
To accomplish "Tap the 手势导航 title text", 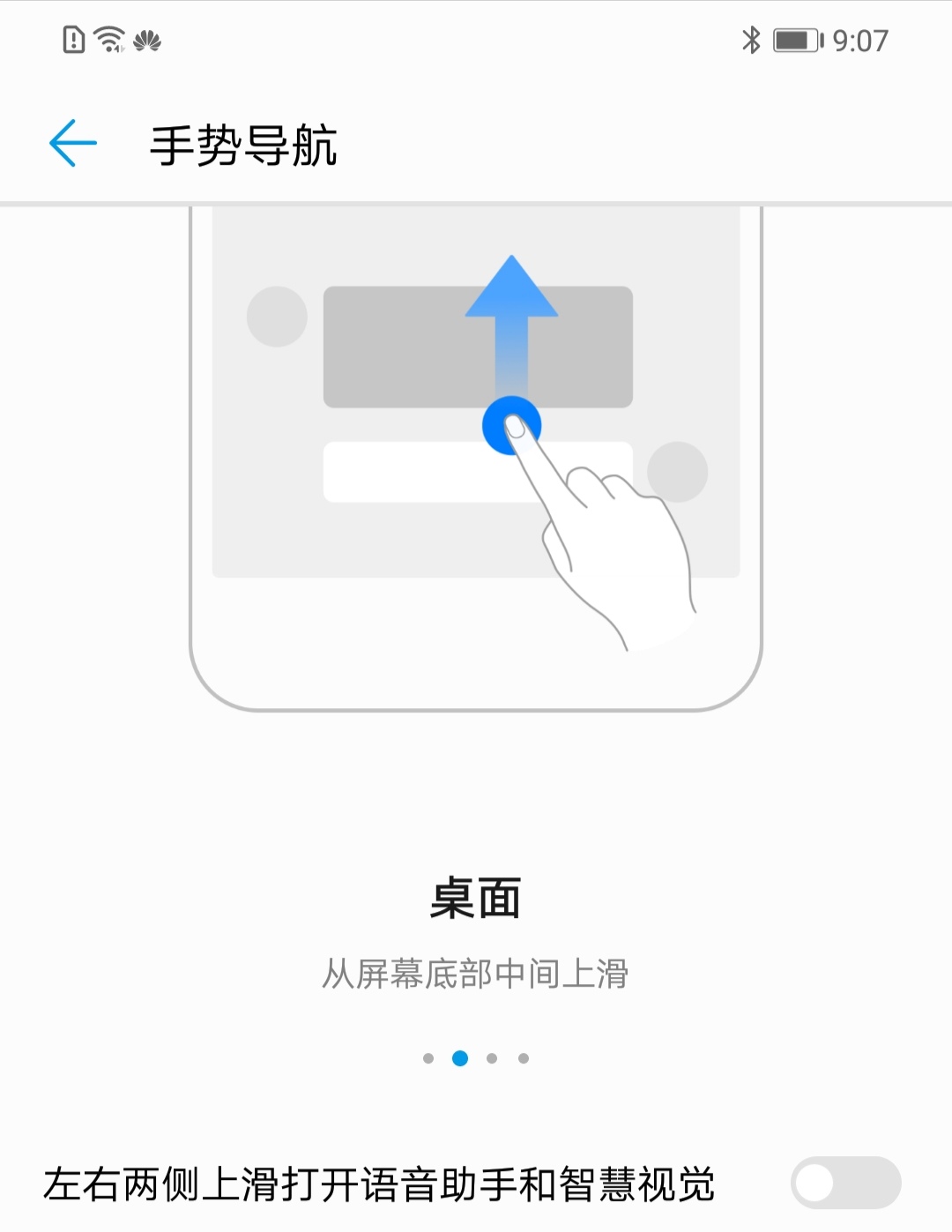I will coord(244,141).
